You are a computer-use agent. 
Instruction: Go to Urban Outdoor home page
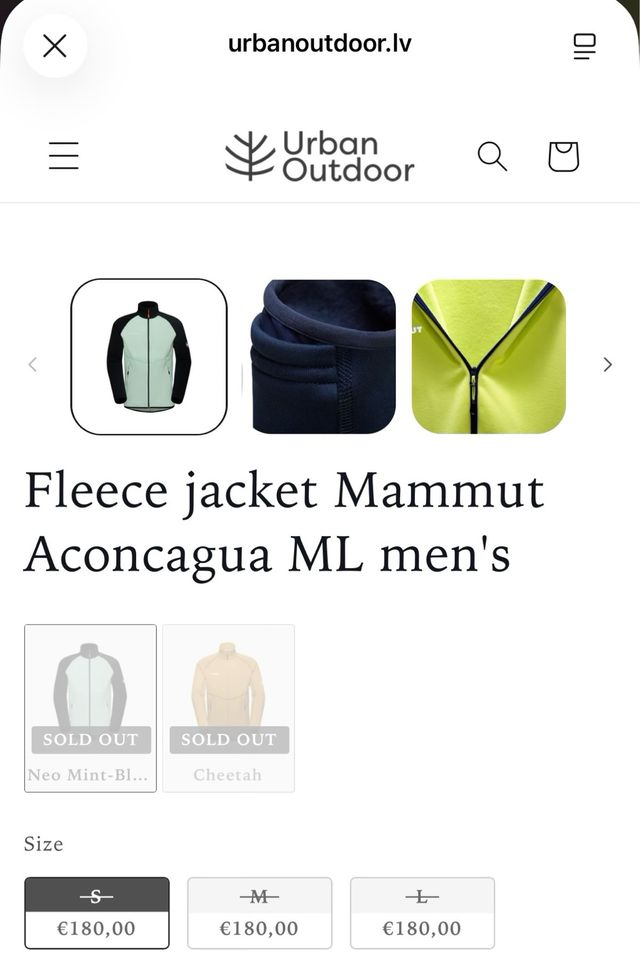tap(319, 156)
